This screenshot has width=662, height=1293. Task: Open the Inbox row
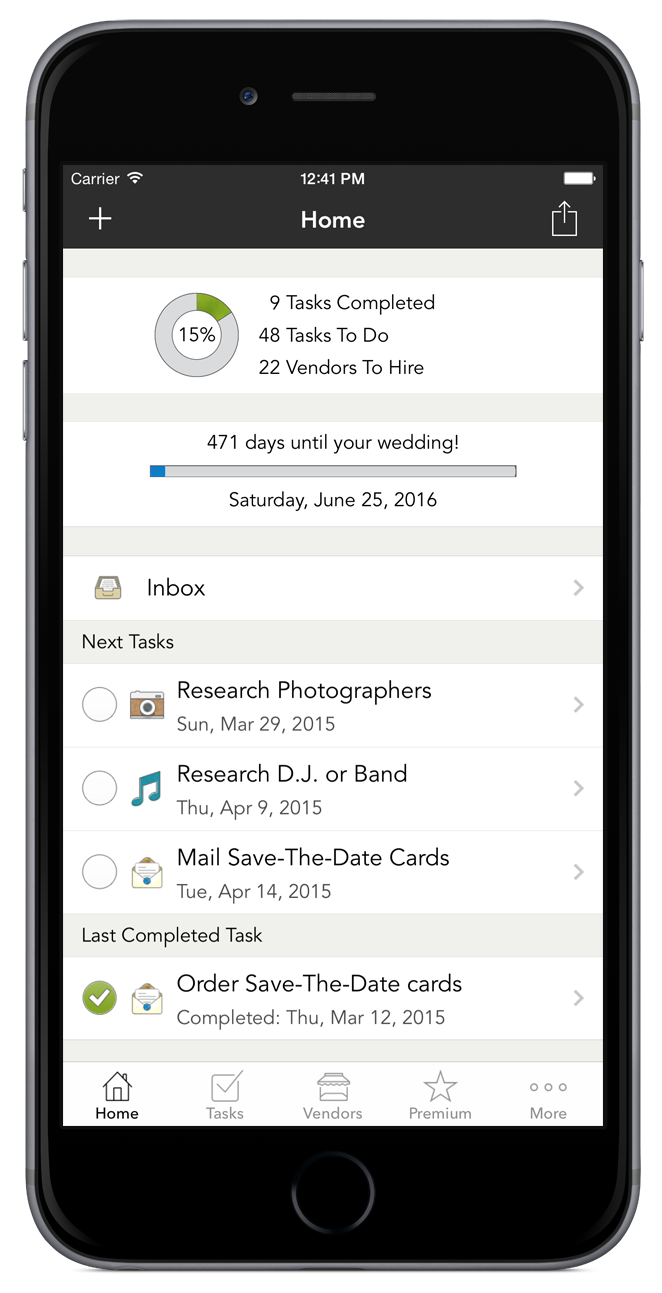(x=332, y=588)
